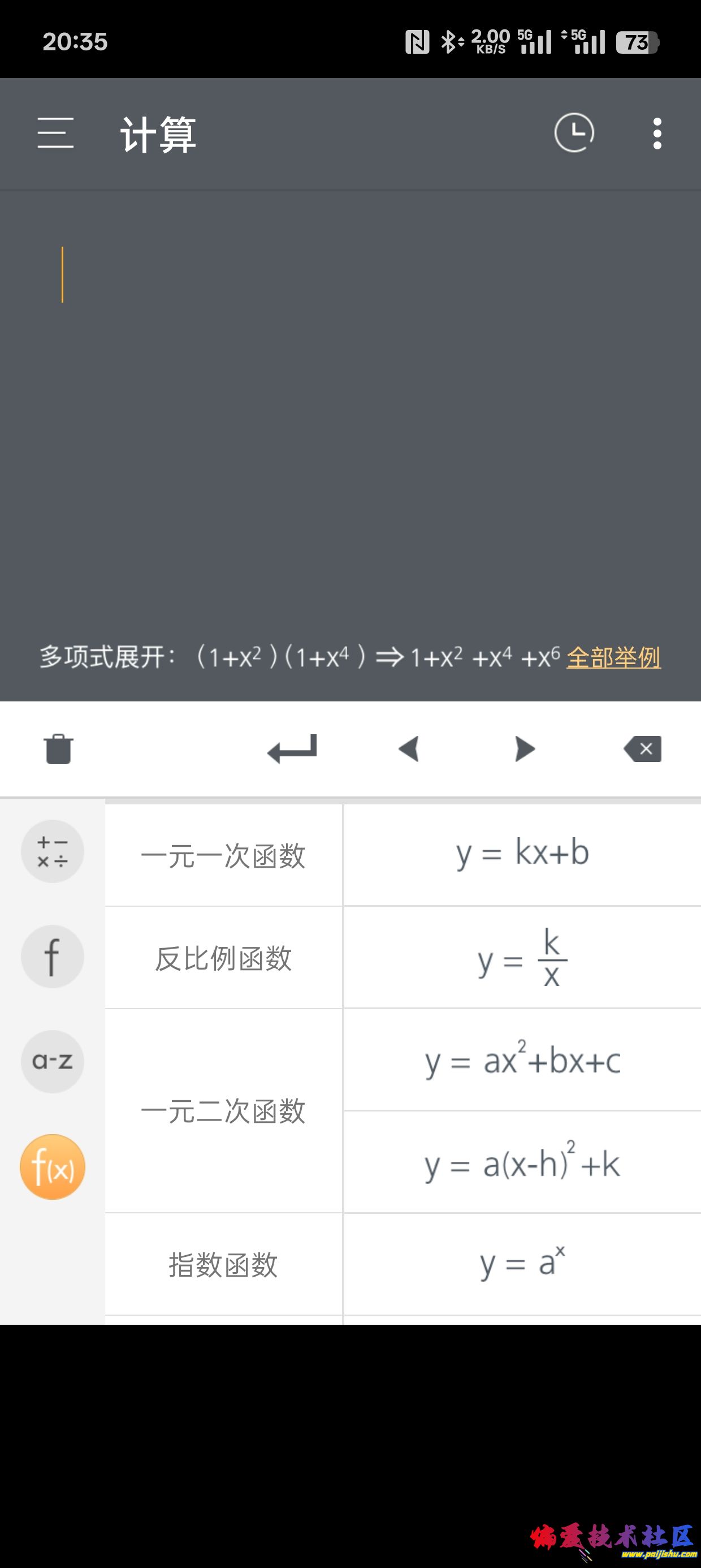
Task: Open the three-dot overflow menu
Action: [x=656, y=133]
